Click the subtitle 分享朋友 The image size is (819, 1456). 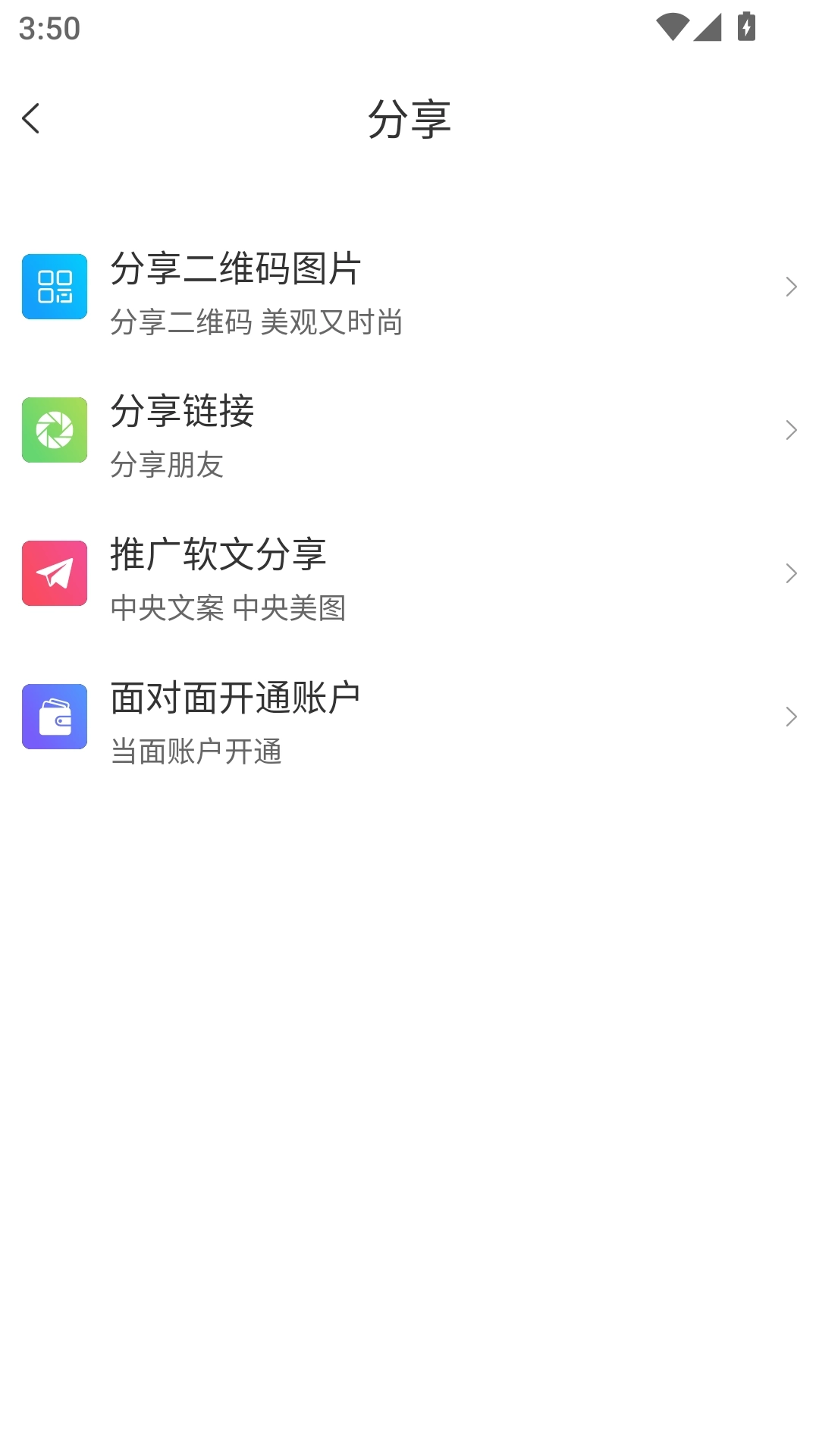[168, 466]
